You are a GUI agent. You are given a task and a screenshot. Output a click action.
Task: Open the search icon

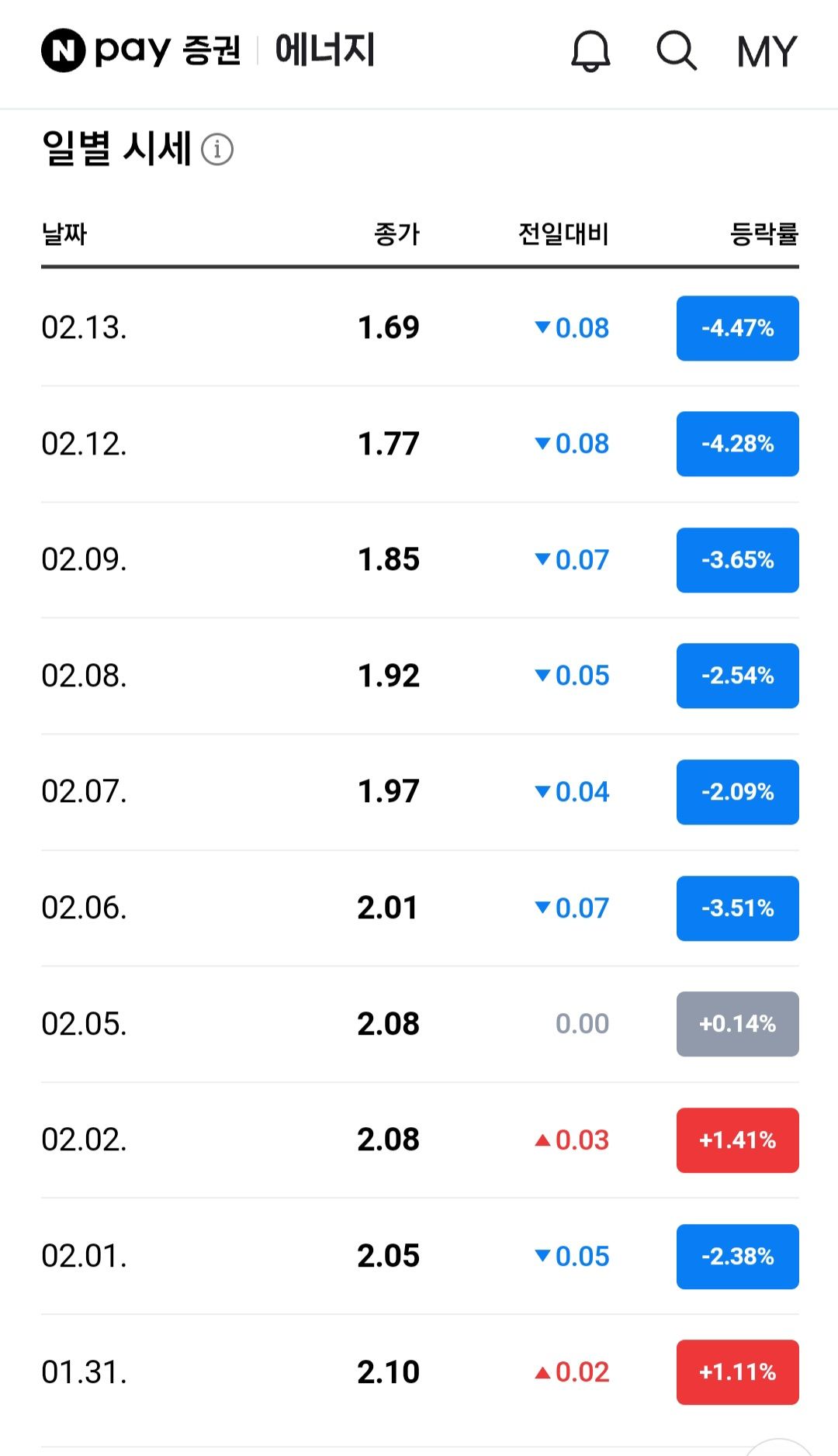coord(677,51)
